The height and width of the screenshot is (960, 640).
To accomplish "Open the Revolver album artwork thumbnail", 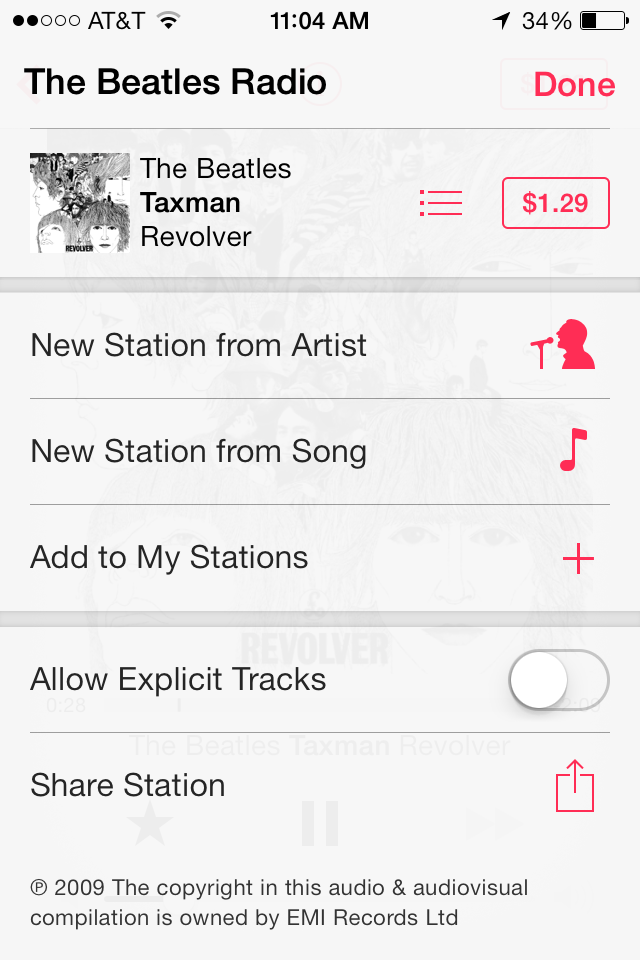I will click(x=80, y=203).
